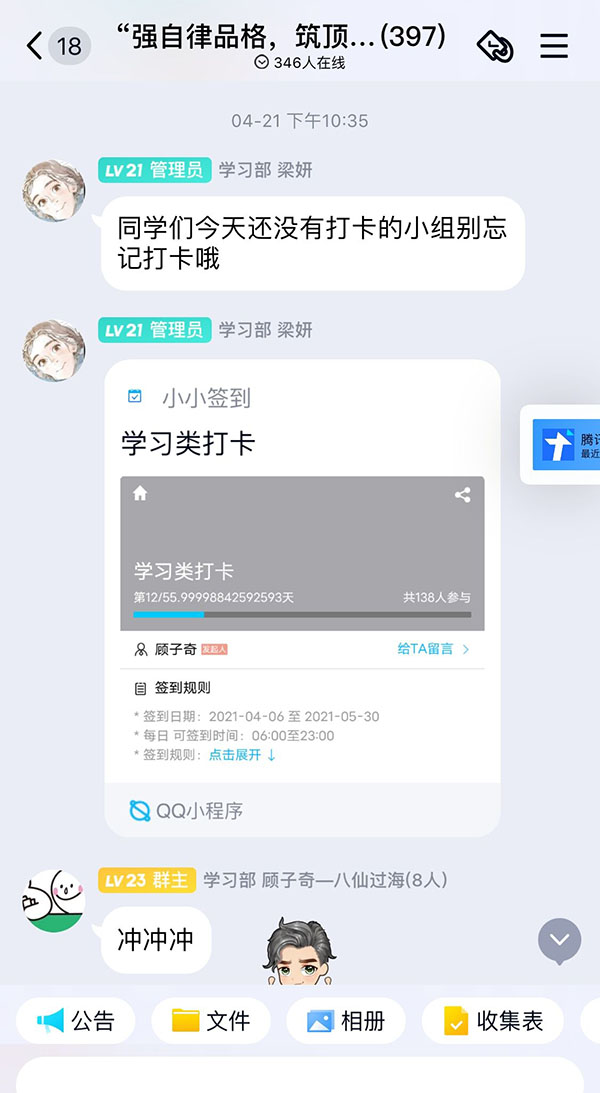Tap the home icon inside sign-in card
The image size is (600, 1093).
(x=140, y=493)
